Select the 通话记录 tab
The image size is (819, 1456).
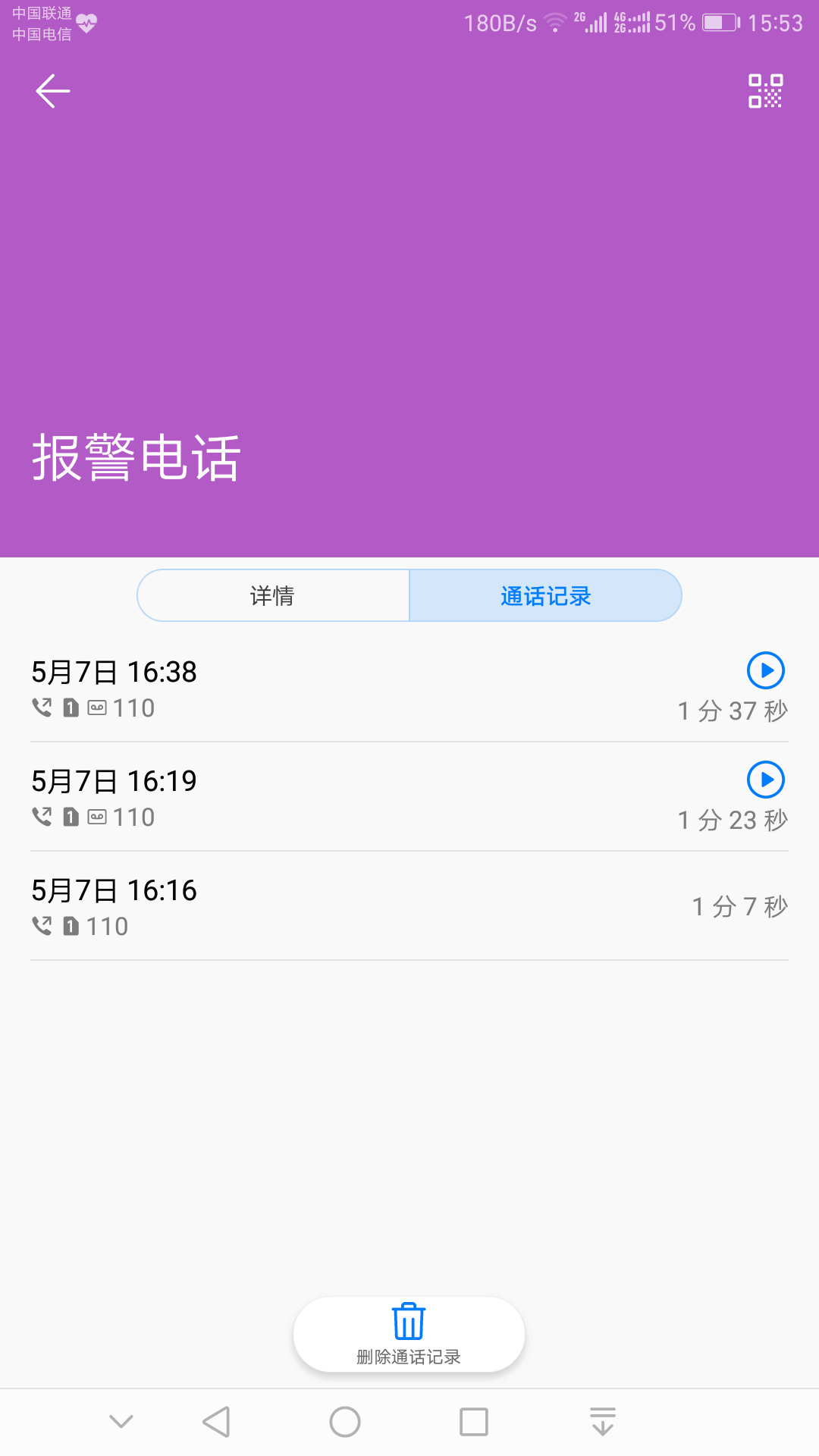545,596
